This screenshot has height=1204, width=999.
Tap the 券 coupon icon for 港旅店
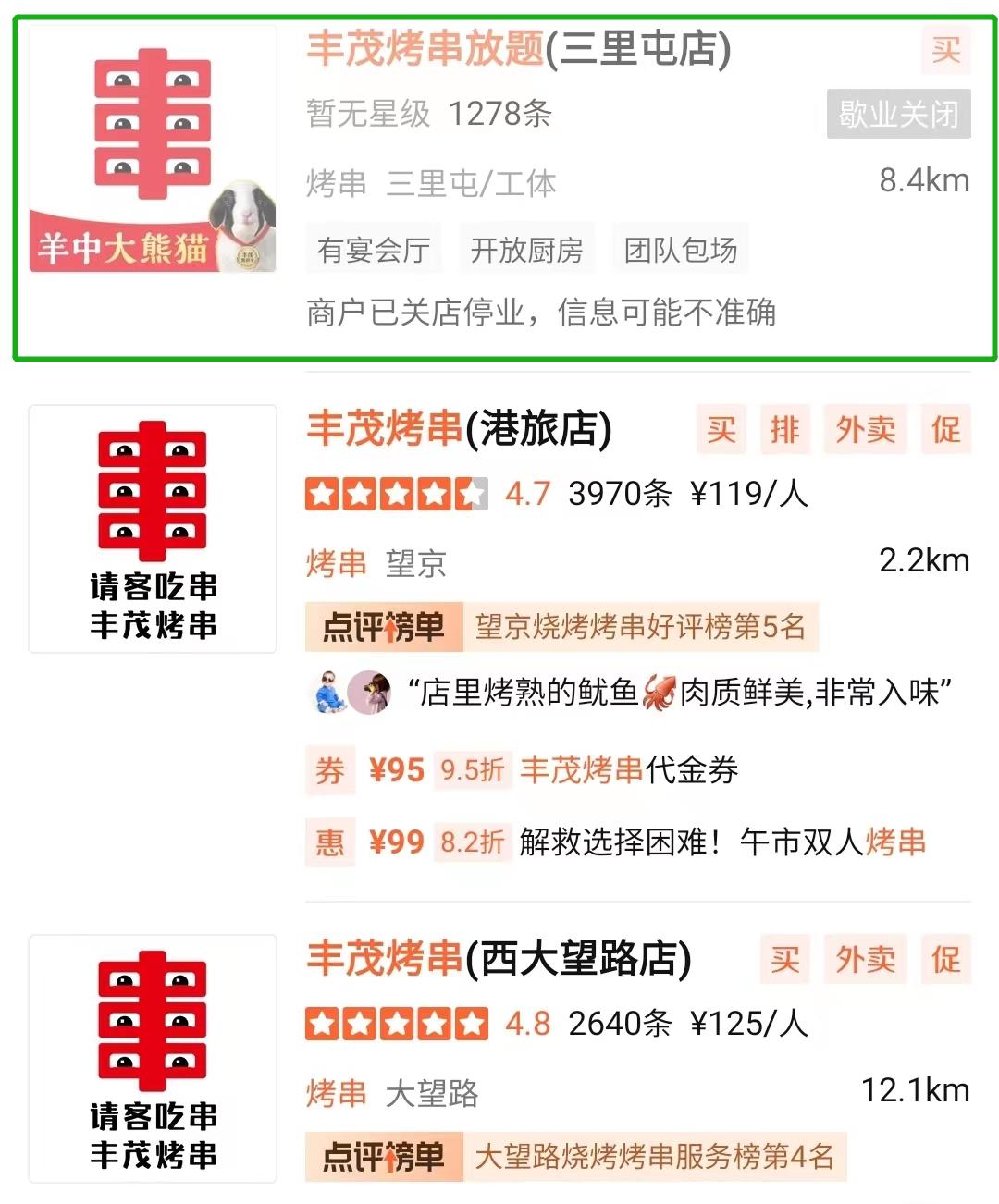[330, 770]
